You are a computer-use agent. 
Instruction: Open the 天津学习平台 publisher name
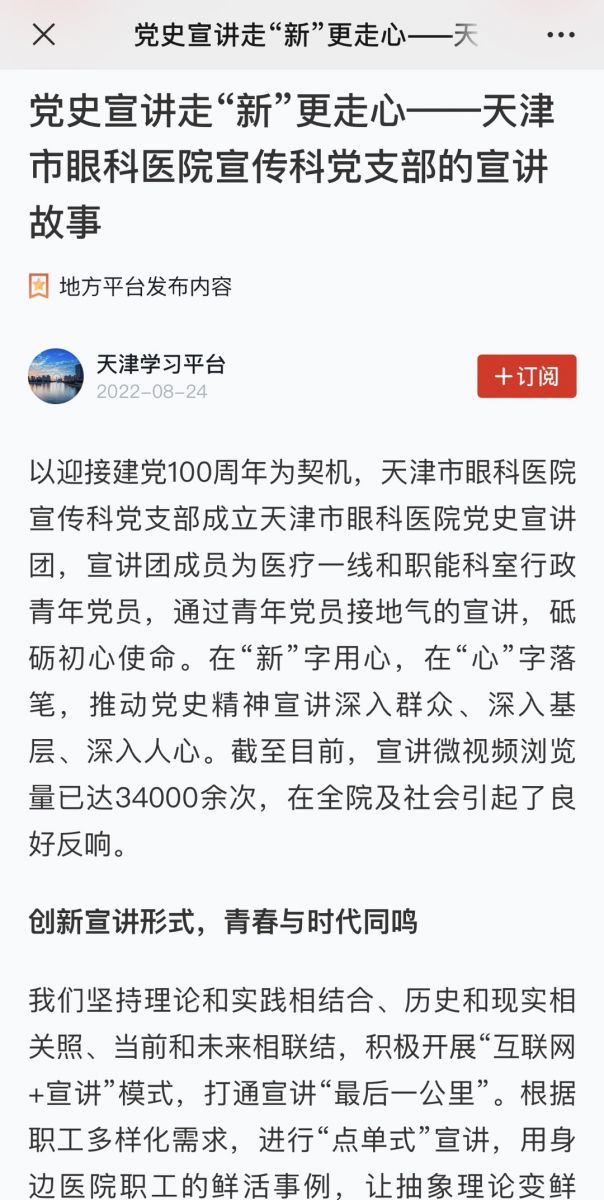[x=160, y=364]
